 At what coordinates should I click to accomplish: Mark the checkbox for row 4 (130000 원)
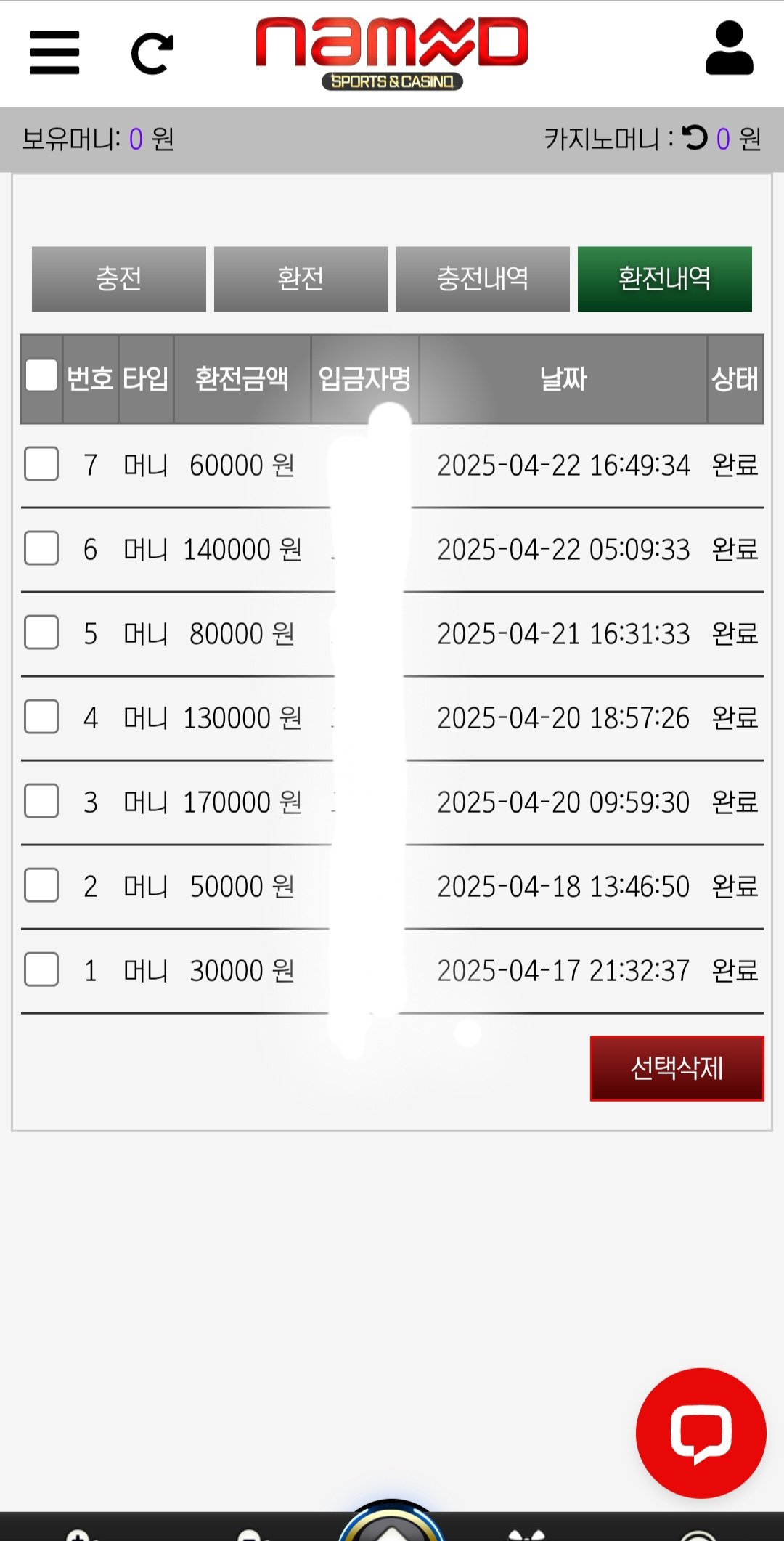pyautogui.click(x=41, y=717)
